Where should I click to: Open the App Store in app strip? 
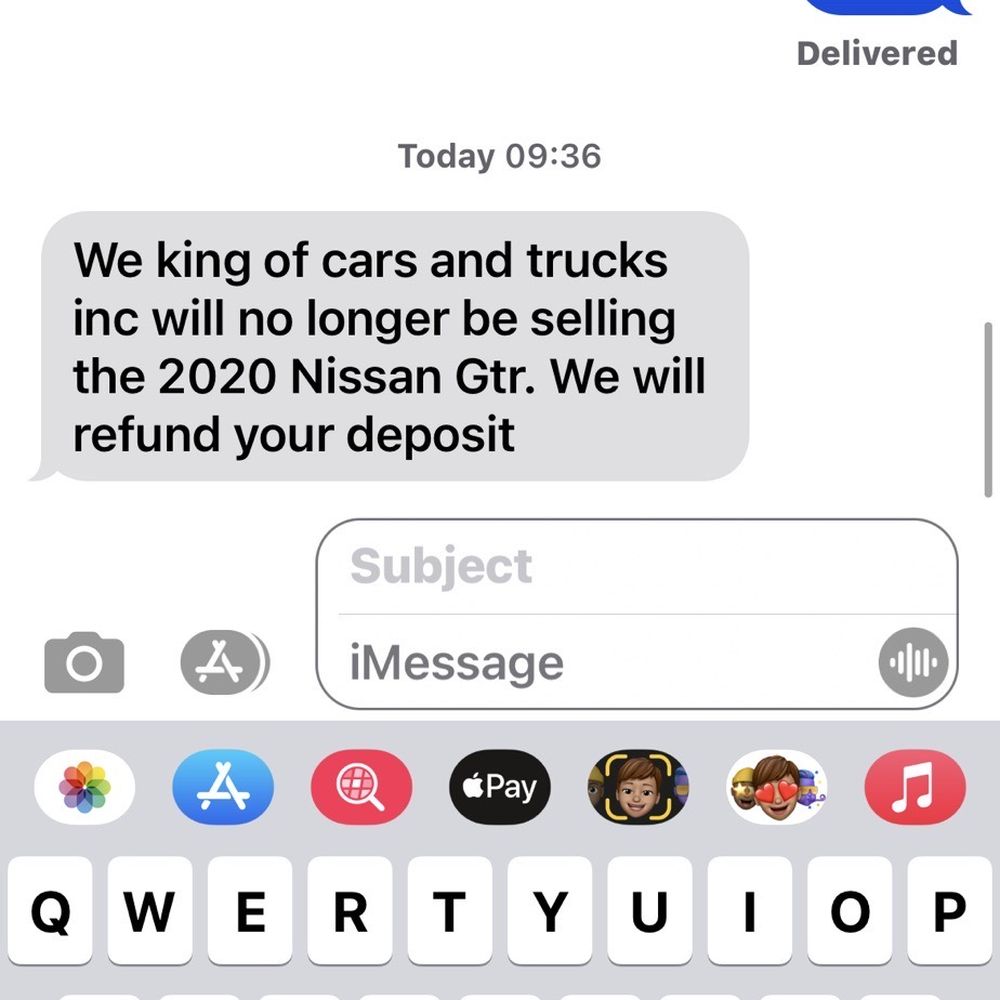(x=223, y=786)
